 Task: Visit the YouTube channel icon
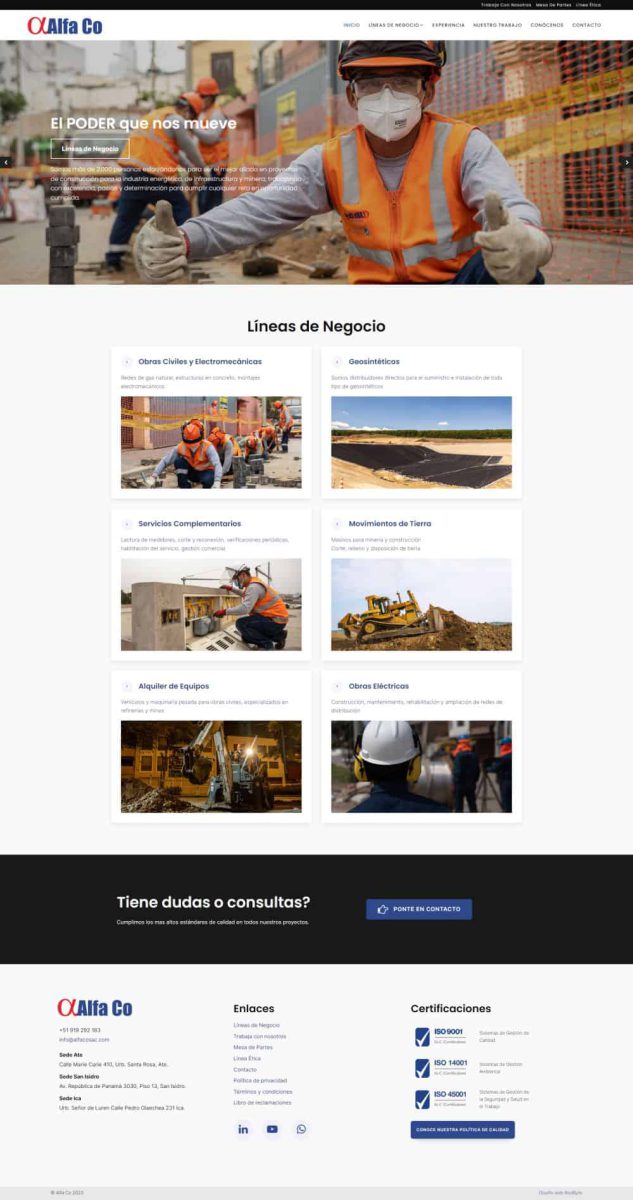click(x=272, y=1129)
